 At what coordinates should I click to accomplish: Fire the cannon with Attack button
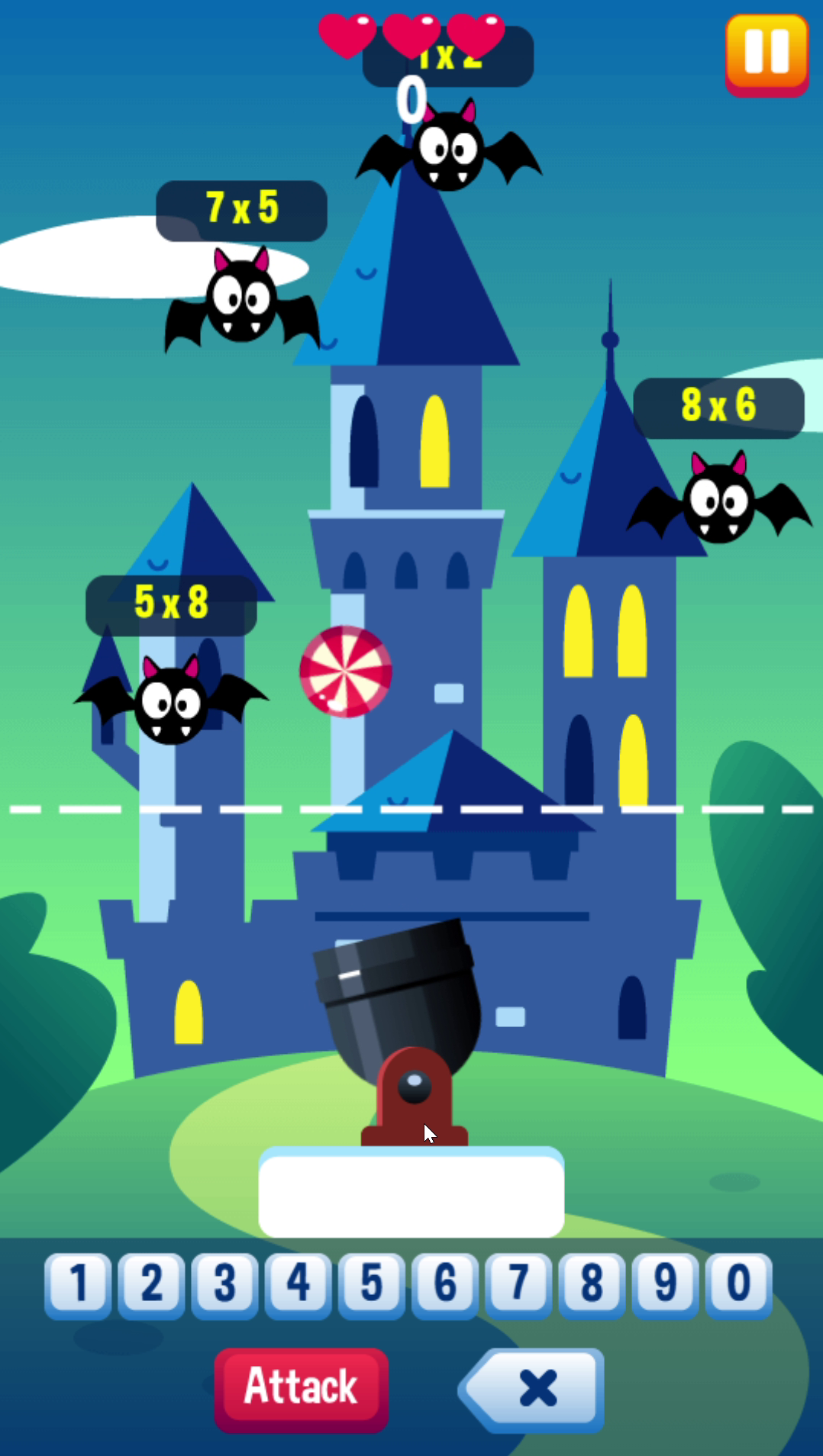(x=302, y=1387)
